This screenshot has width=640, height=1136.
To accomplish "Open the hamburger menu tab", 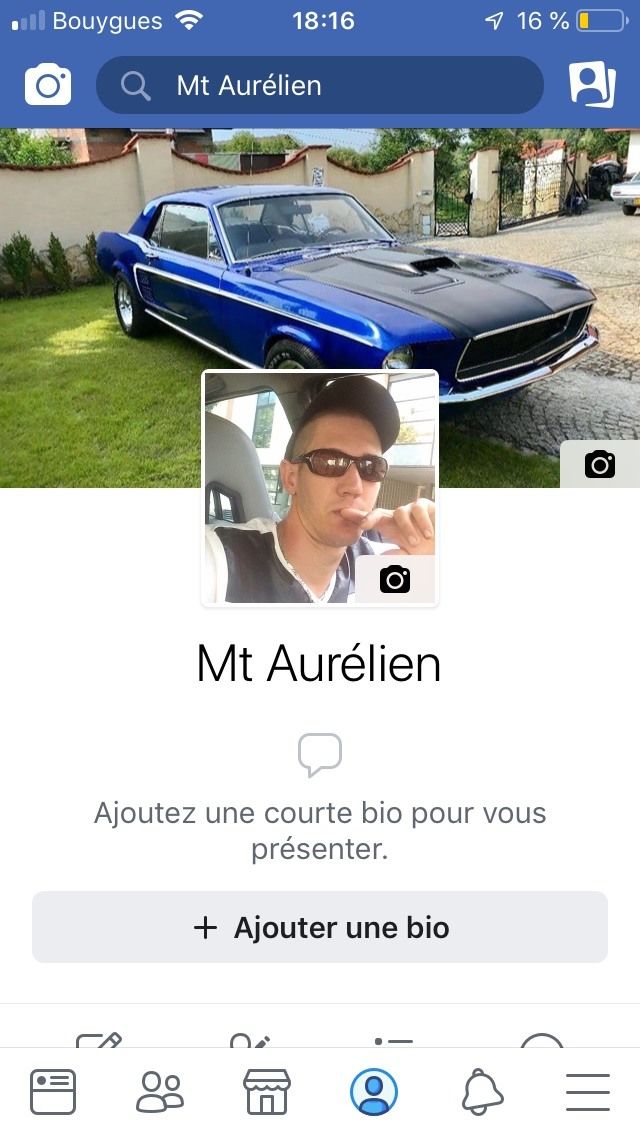I will (x=588, y=1092).
